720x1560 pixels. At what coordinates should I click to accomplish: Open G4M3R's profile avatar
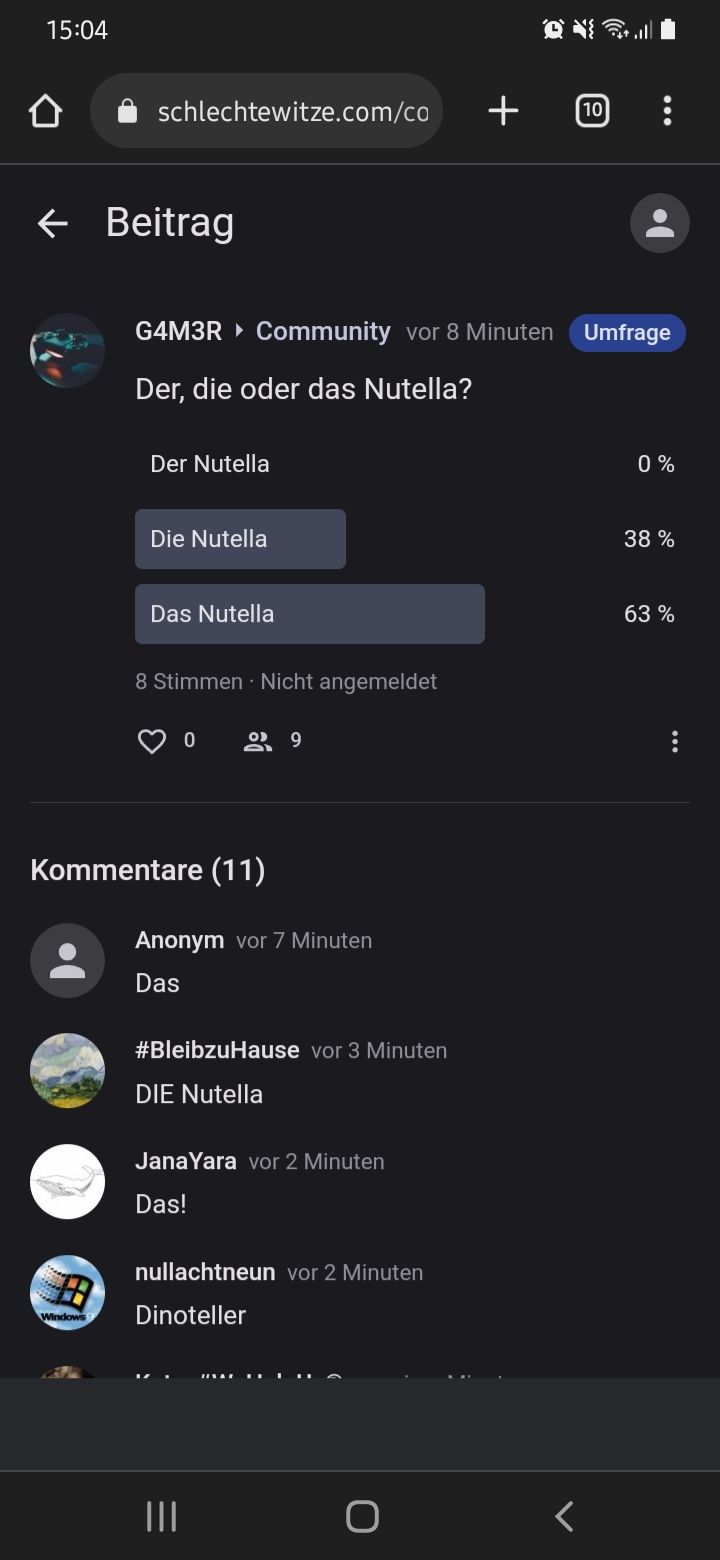pyautogui.click(x=67, y=350)
